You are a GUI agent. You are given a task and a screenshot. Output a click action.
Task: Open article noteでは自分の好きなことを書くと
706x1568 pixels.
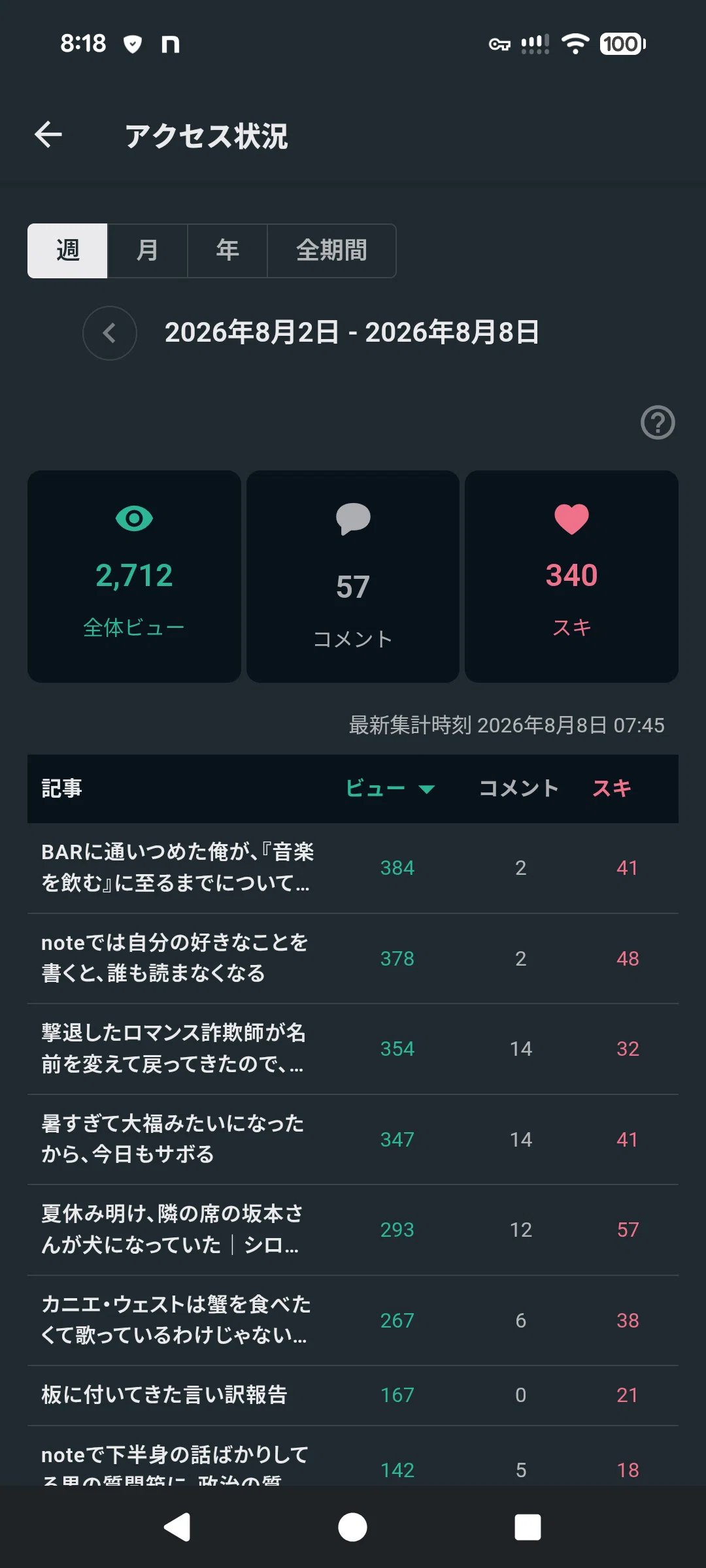[353, 958]
